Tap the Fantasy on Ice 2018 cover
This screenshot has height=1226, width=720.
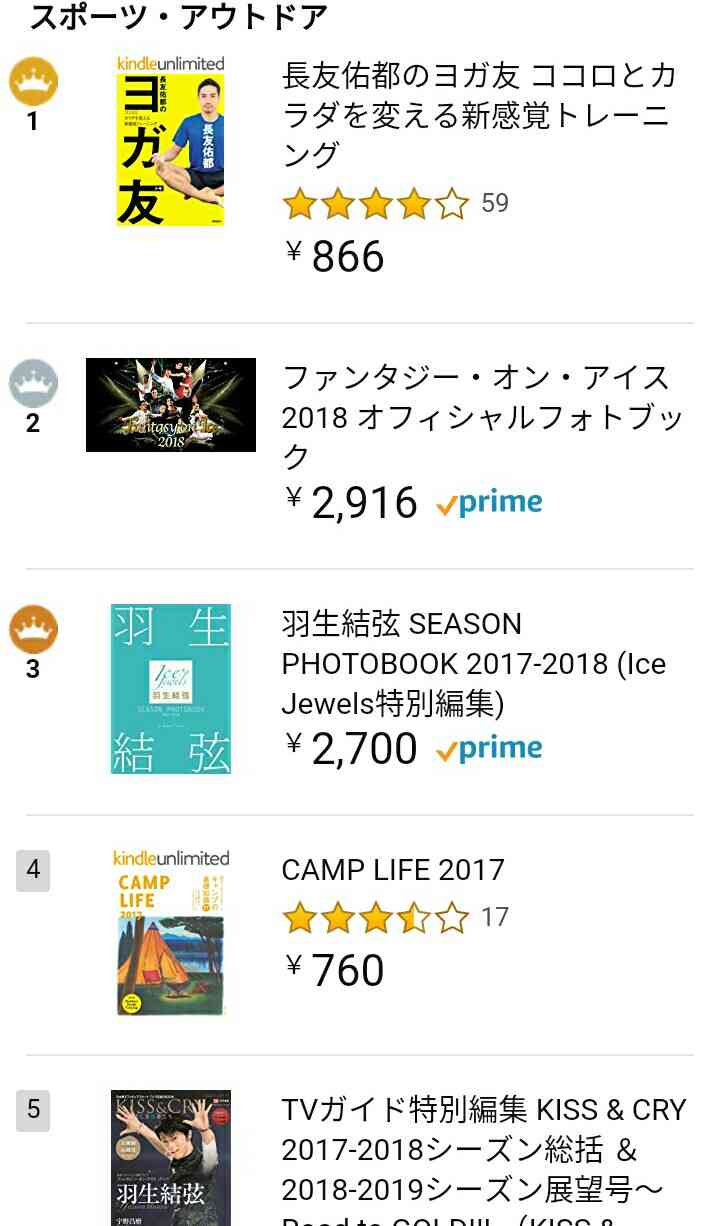171,405
